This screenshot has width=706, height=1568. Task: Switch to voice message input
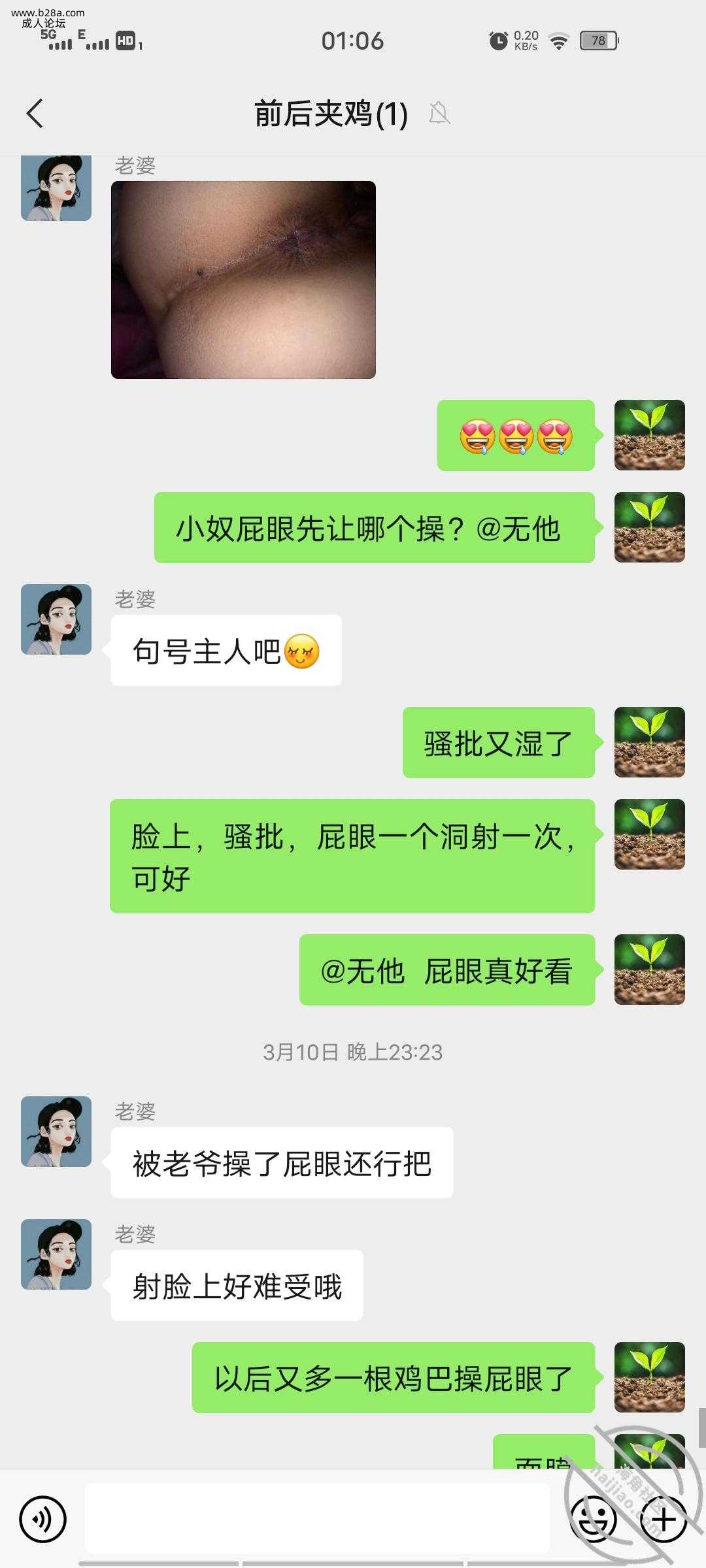click(43, 1519)
